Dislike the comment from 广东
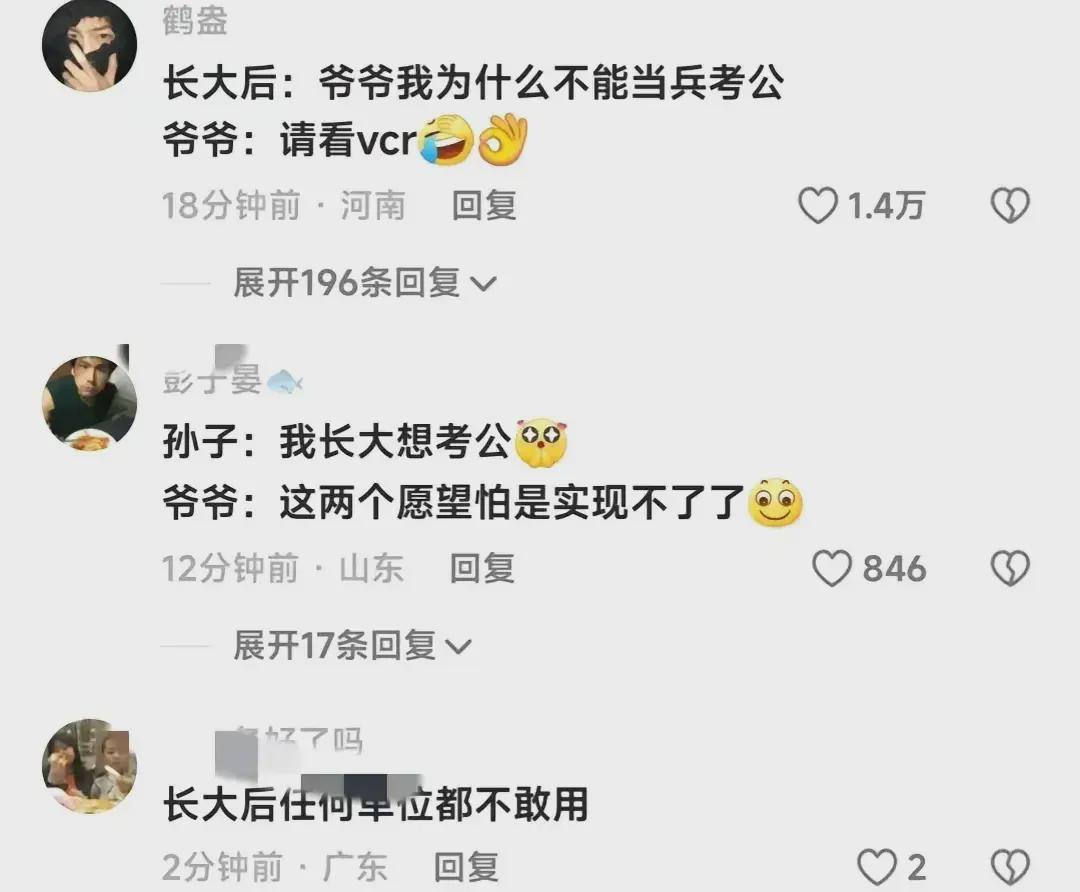 coord(1009,866)
